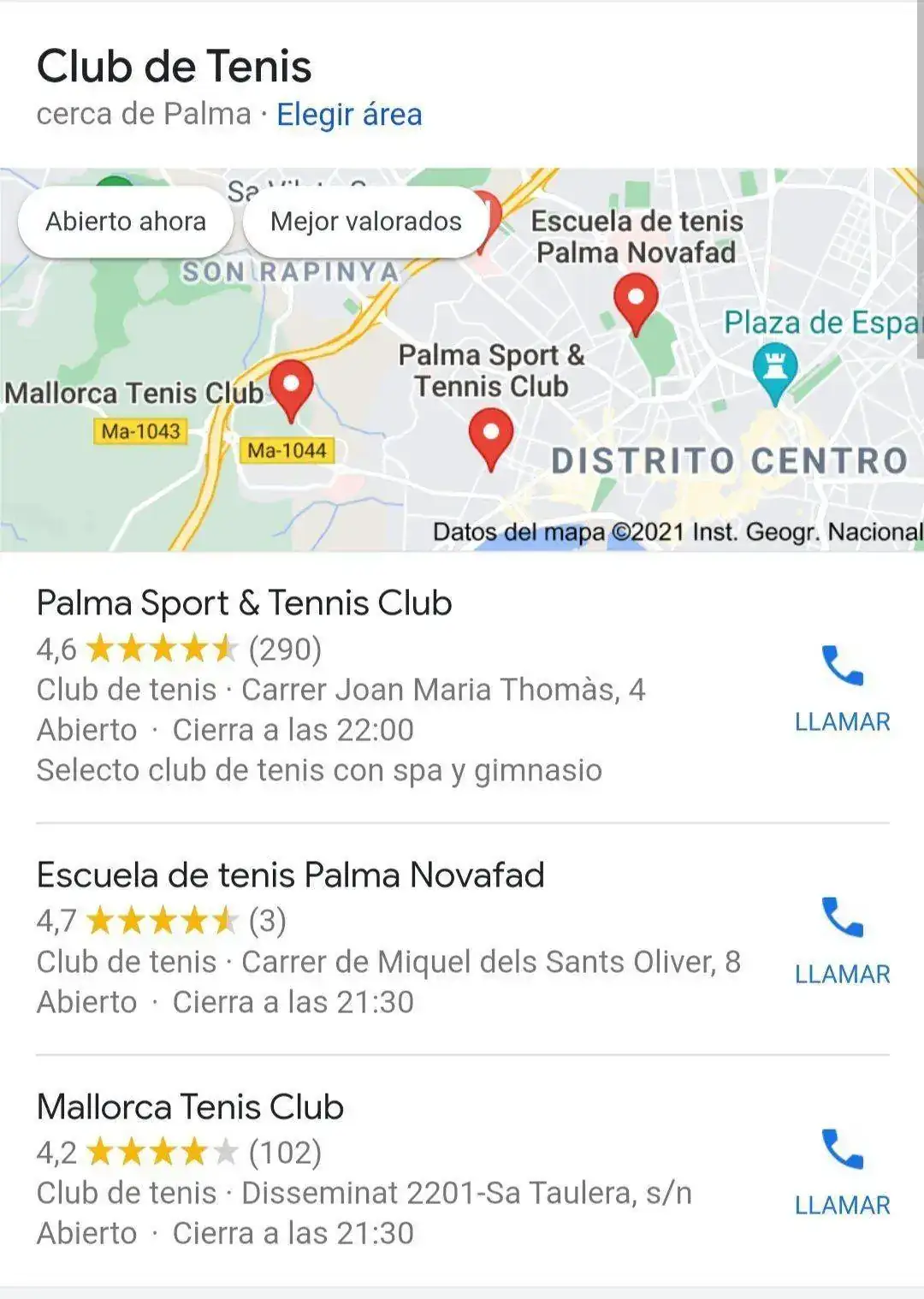Tap the Elegir área link
Screen dimensions: 924x1299
click(348, 114)
